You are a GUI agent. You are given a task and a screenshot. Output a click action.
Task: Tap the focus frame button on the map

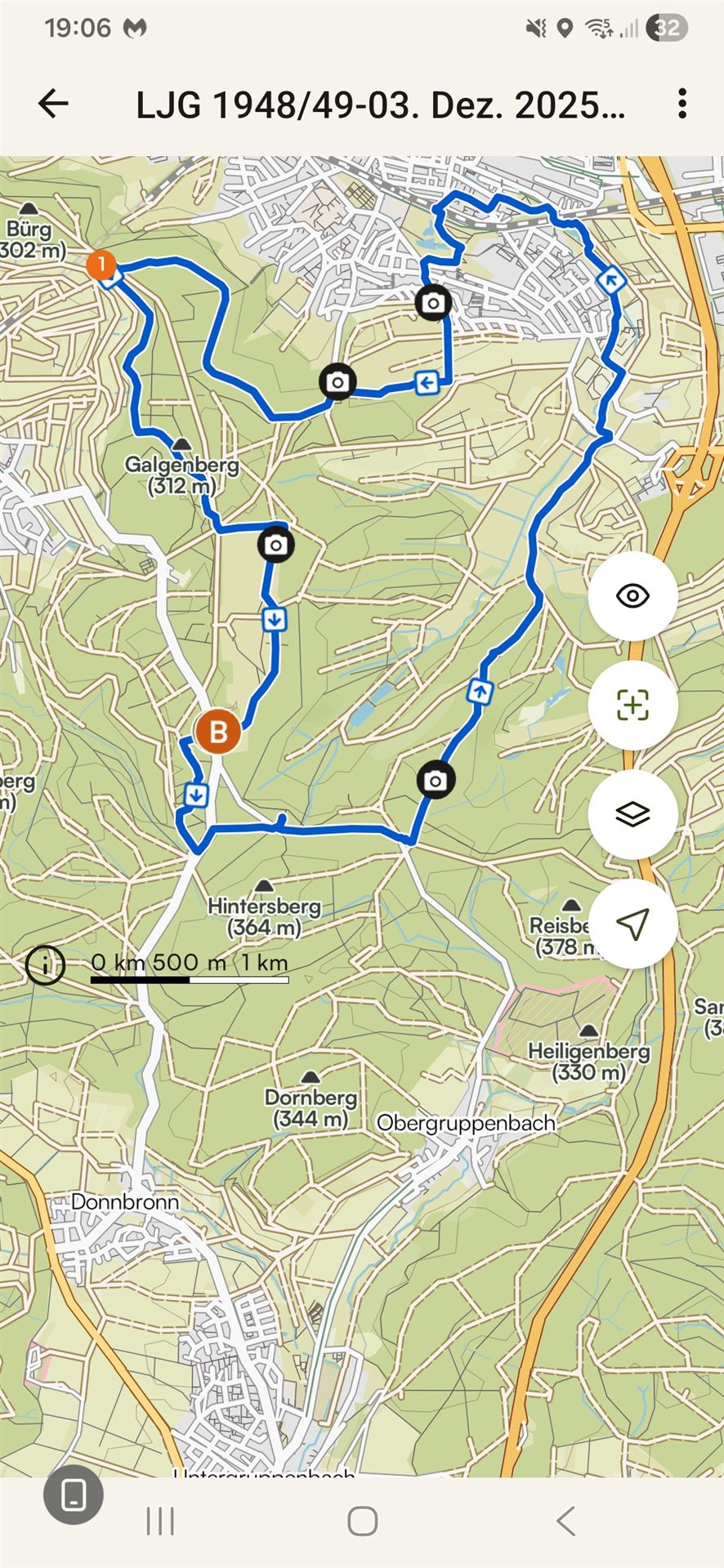(x=632, y=705)
